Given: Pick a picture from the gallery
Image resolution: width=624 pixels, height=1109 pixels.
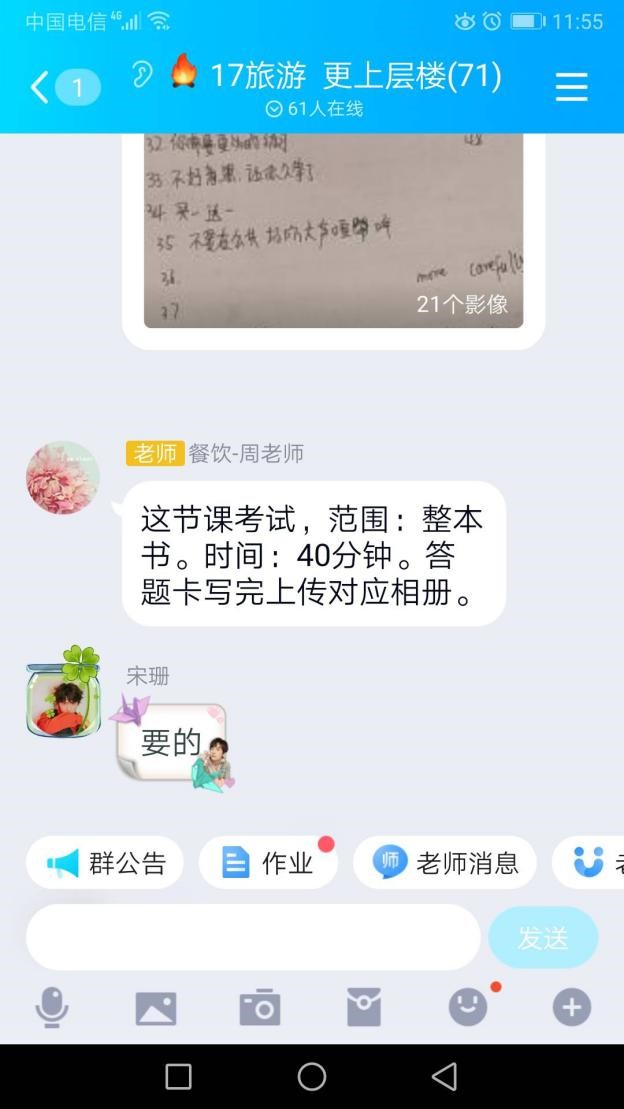Looking at the screenshot, I should [x=156, y=1008].
